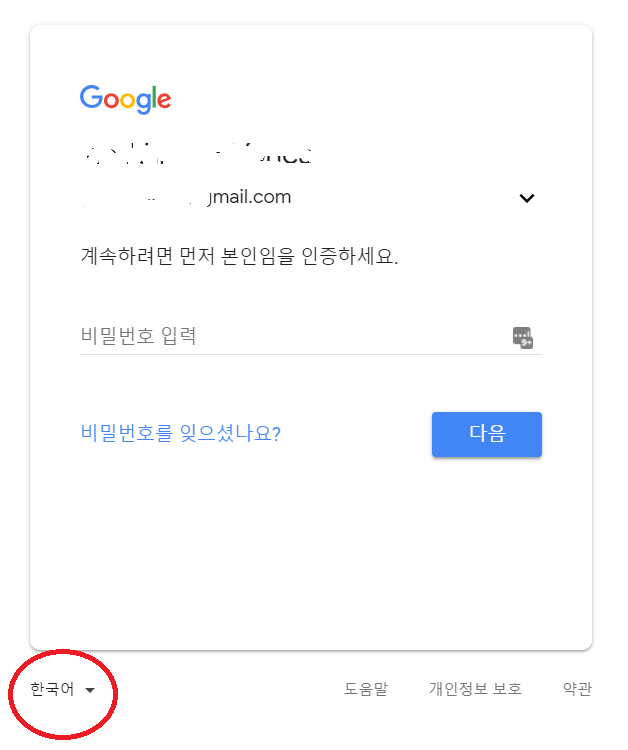Open the 한국어 language dropdown

[x=62, y=690]
